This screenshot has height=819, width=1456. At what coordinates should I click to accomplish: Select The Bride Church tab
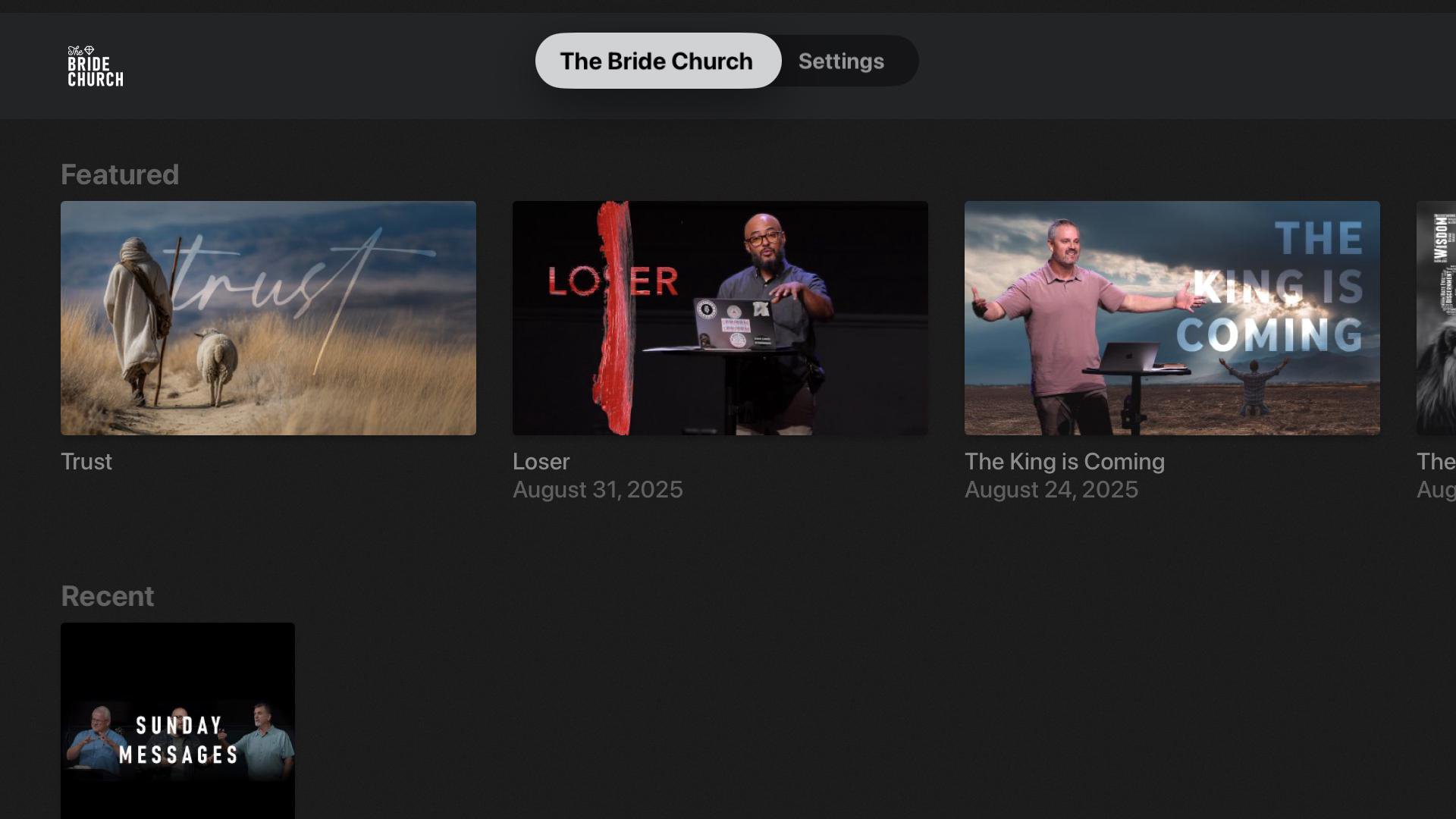[657, 61]
